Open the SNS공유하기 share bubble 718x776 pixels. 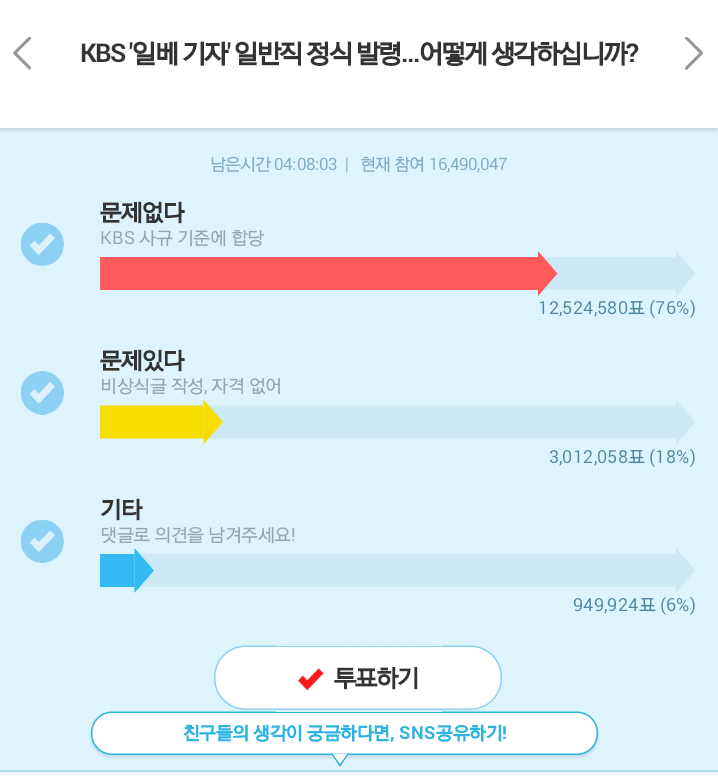coord(344,733)
